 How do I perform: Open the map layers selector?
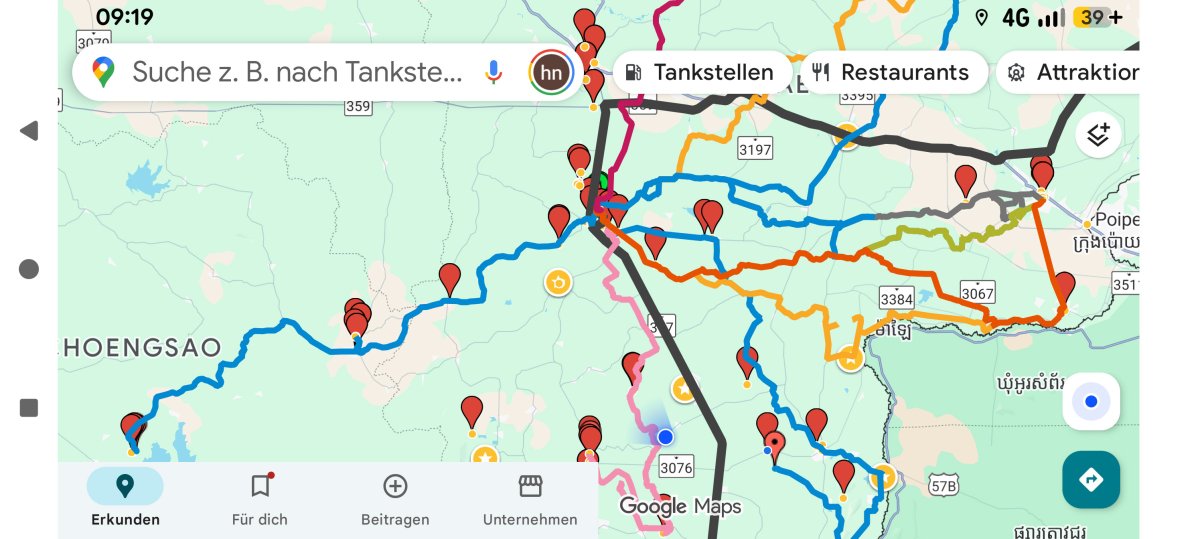(1098, 135)
